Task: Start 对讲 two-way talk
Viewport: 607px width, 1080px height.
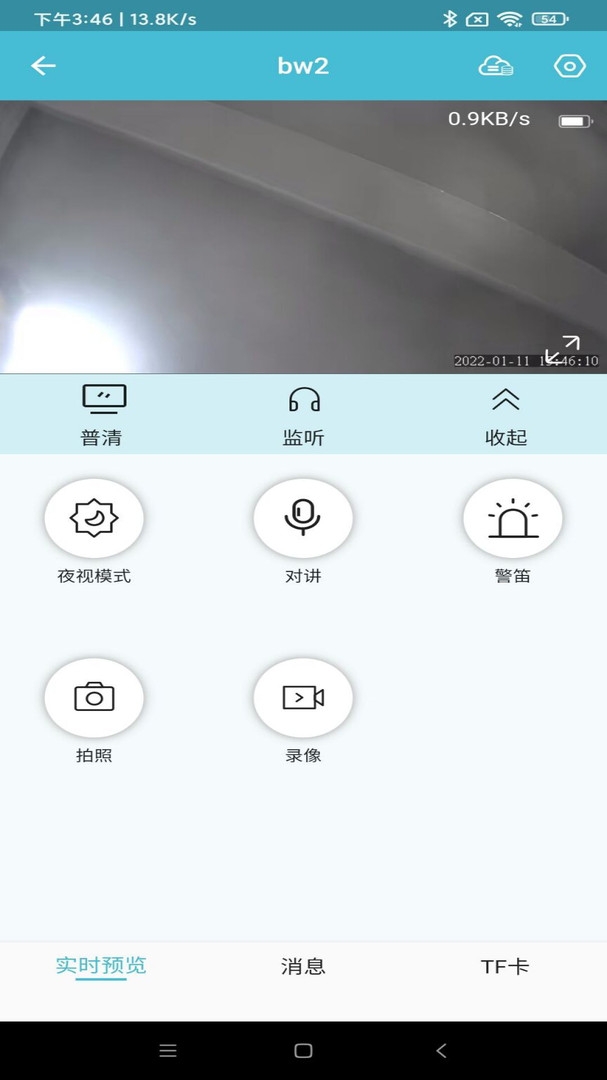Action: click(303, 519)
